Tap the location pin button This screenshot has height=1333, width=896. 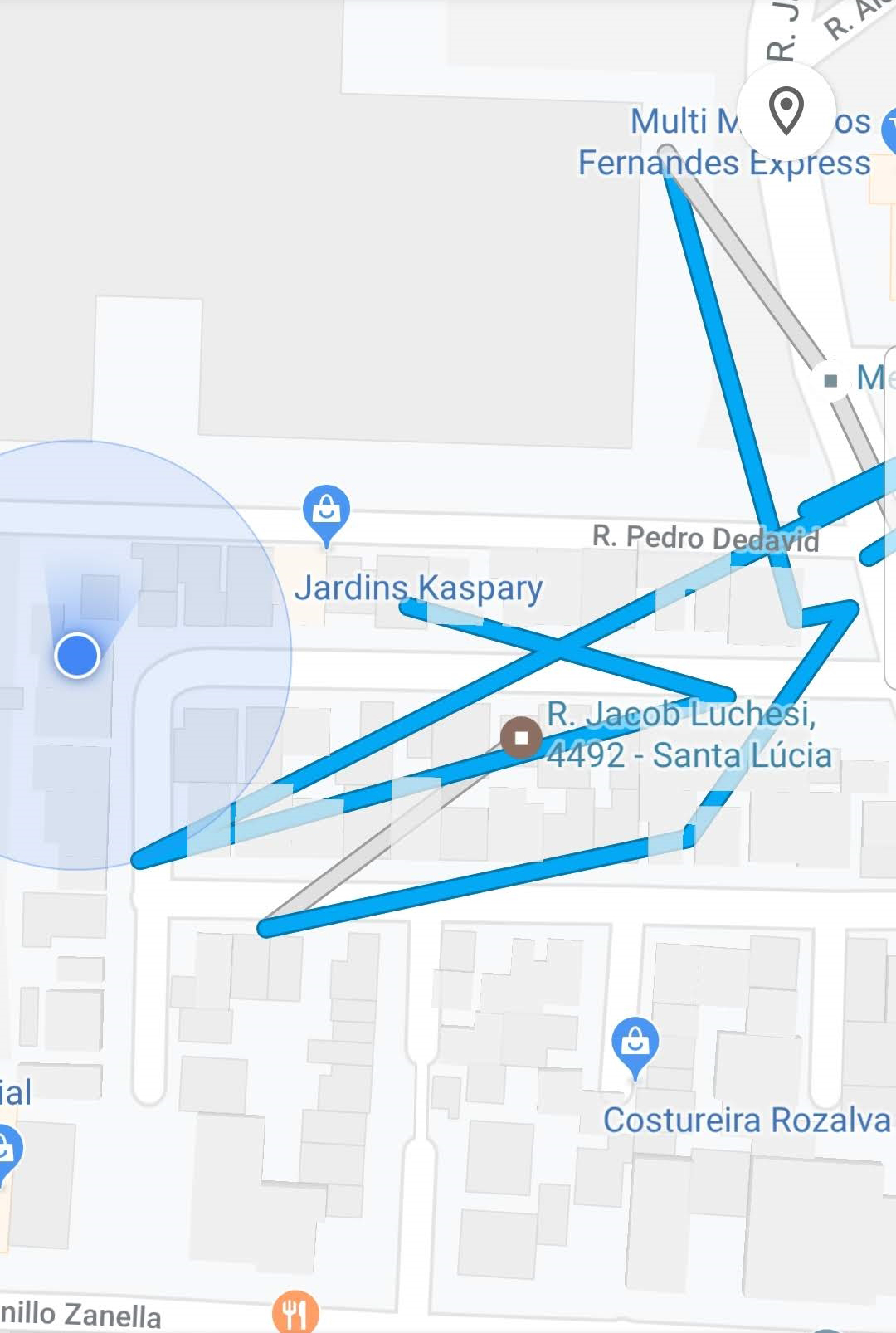[786, 110]
